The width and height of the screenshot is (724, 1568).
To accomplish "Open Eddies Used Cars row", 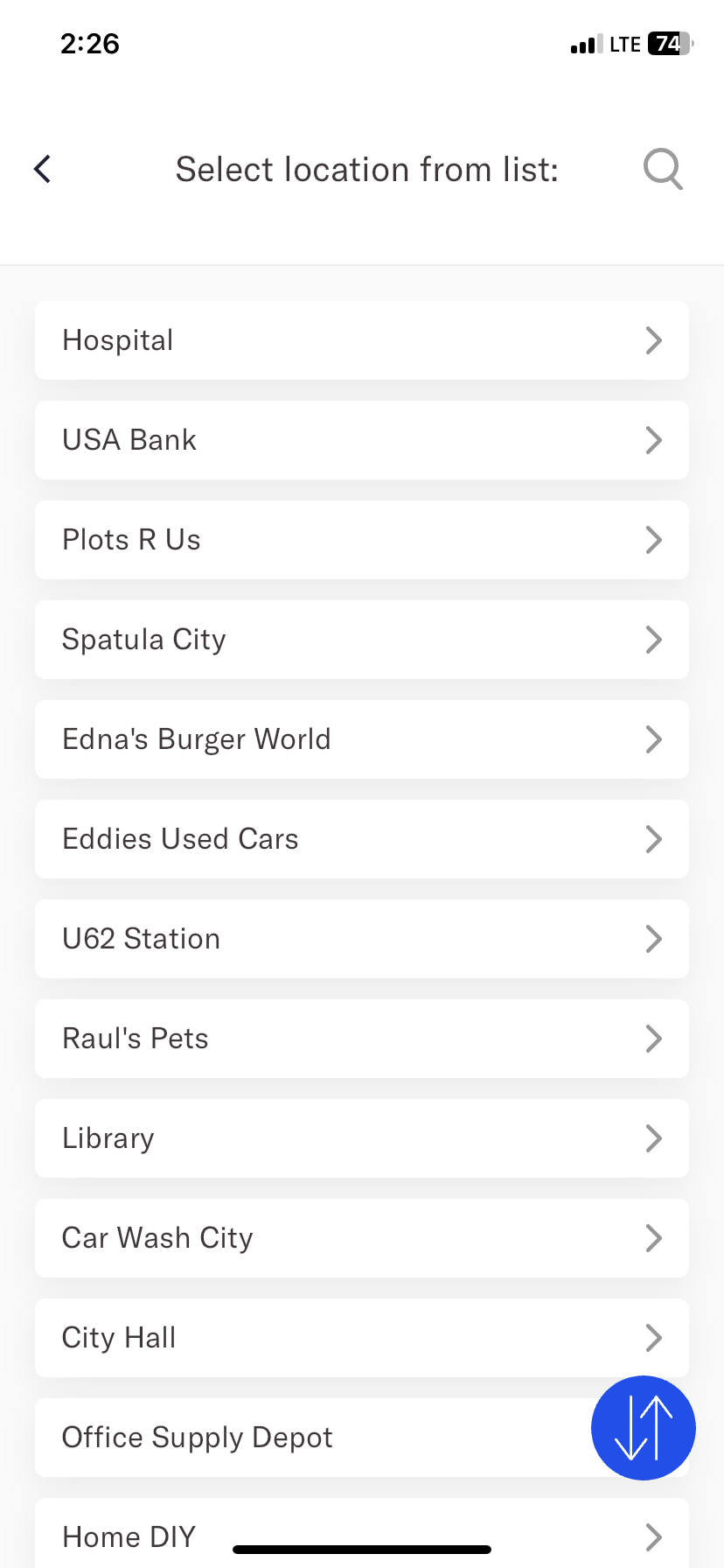I will point(362,839).
